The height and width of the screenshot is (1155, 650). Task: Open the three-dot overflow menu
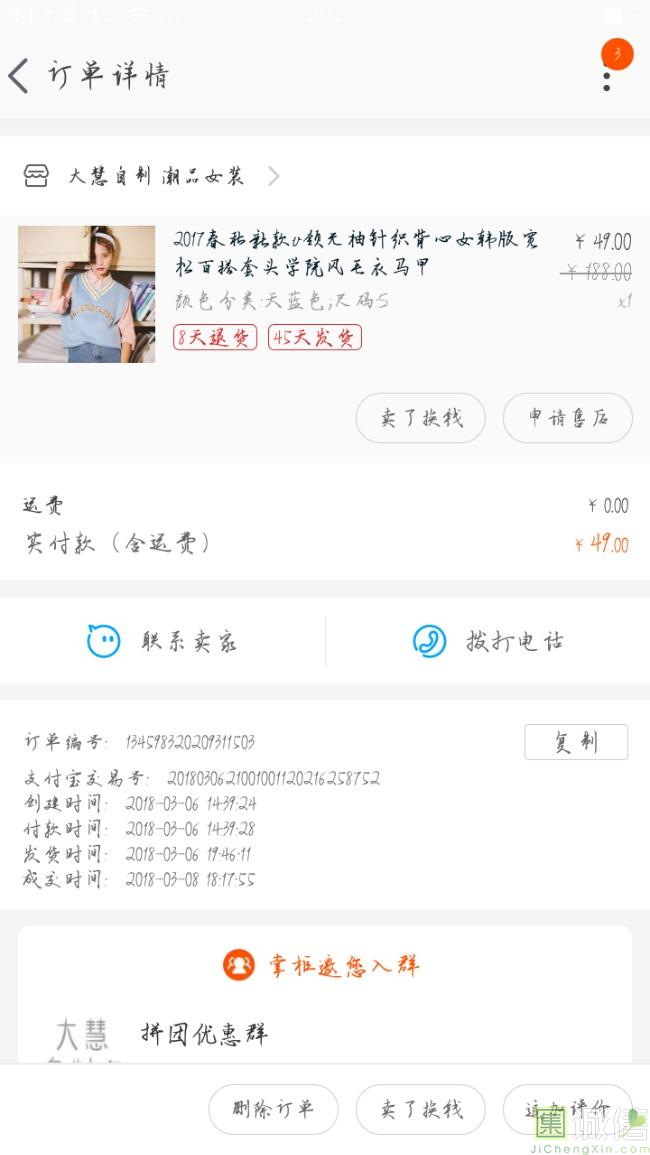point(607,76)
